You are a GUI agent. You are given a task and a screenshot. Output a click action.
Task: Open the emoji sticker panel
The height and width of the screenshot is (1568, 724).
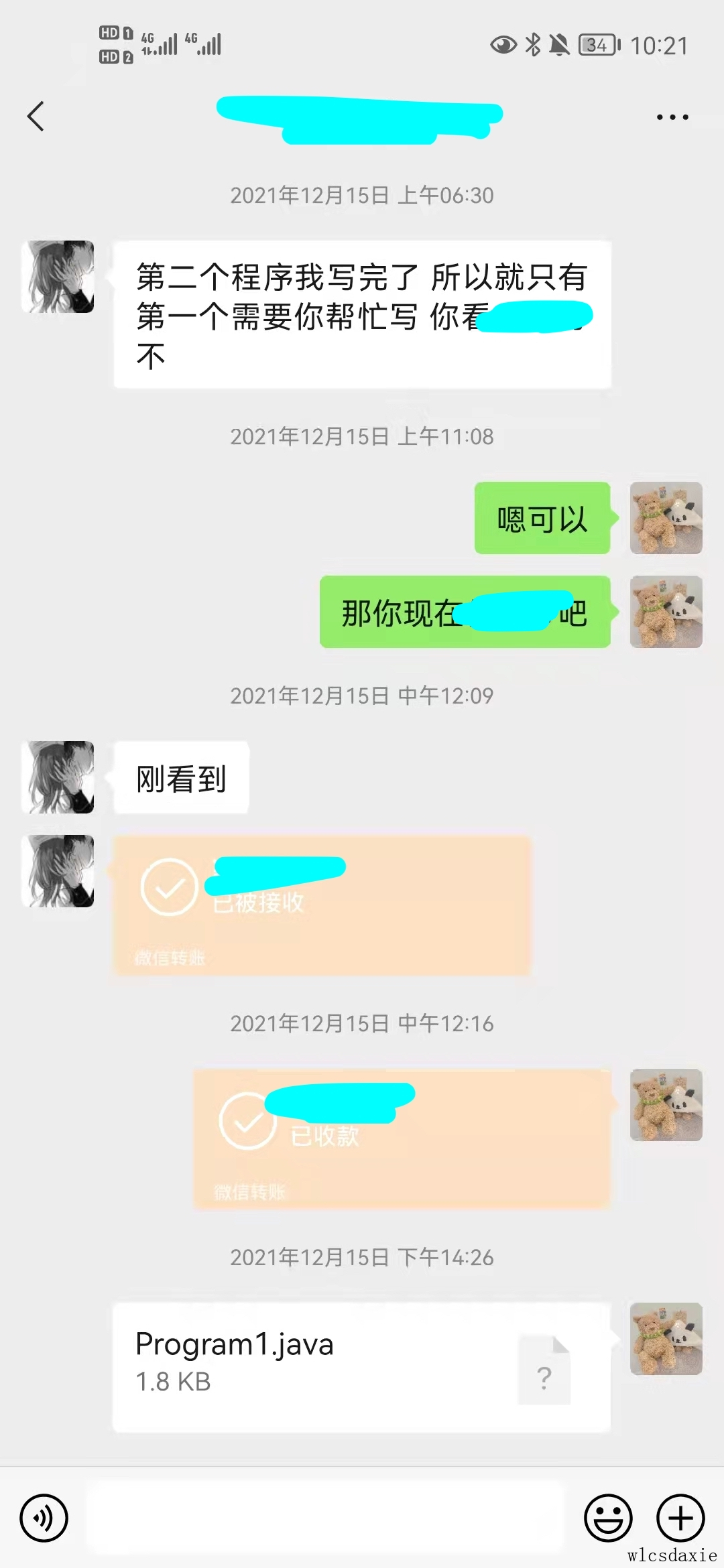[608, 1518]
